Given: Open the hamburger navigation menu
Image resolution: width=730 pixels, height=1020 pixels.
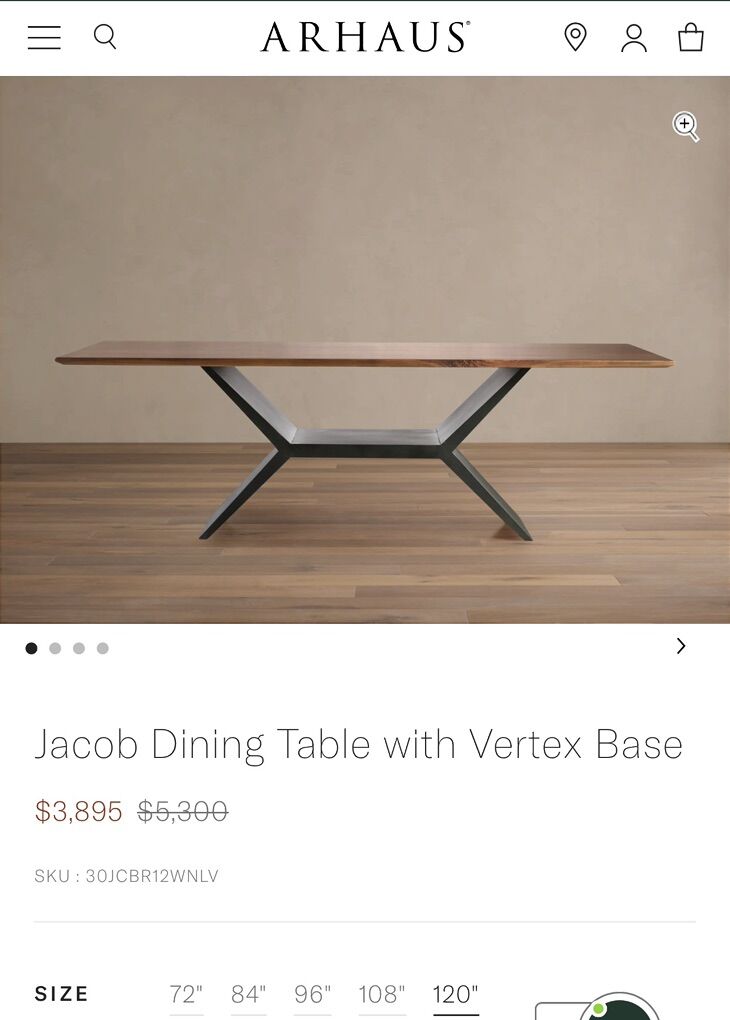Looking at the screenshot, I should [x=44, y=38].
